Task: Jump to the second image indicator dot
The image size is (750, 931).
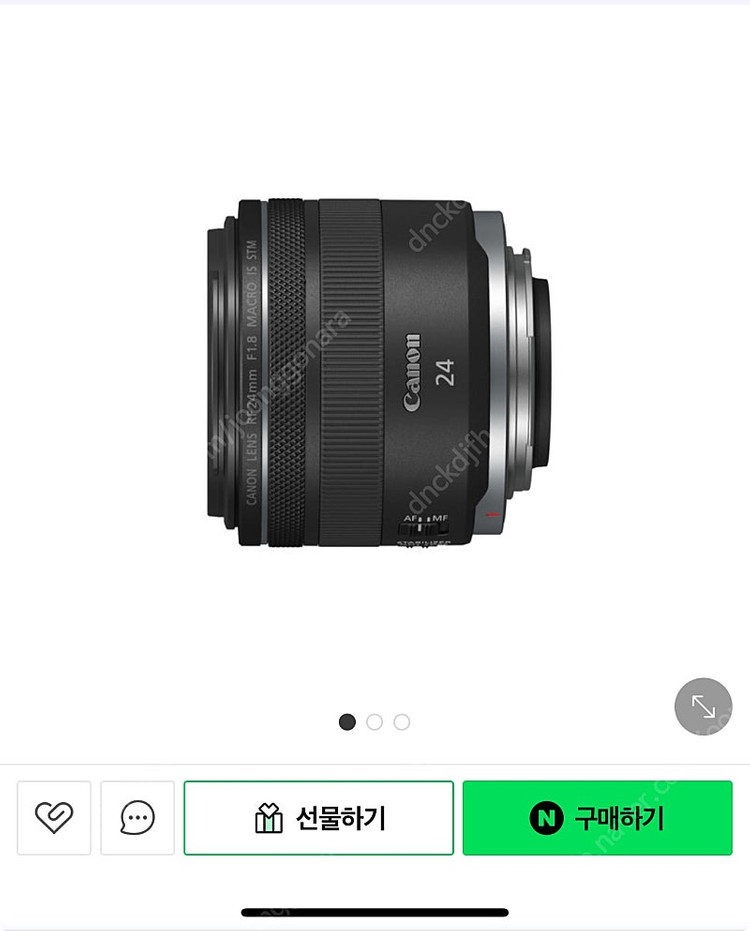Action: coord(374,722)
